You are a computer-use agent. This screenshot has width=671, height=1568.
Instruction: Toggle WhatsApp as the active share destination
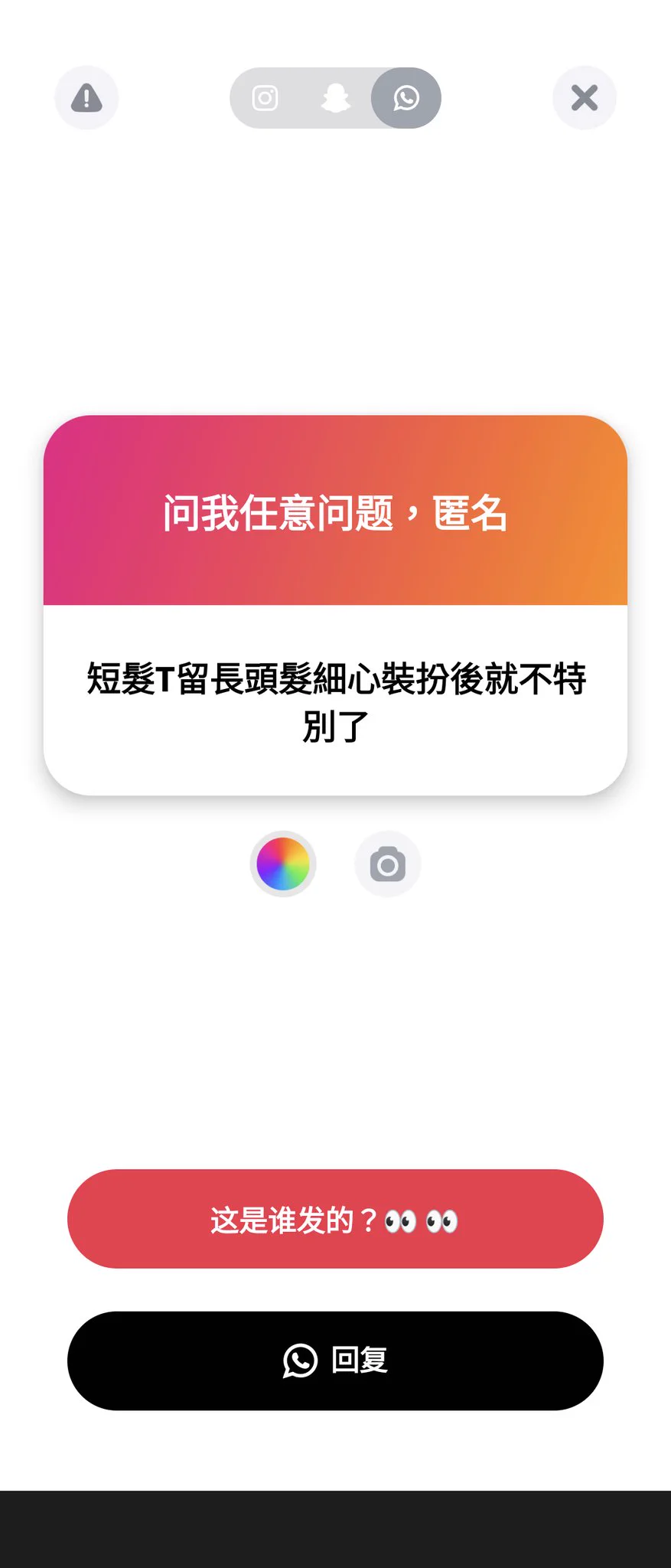pyautogui.click(x=406, y=97)
